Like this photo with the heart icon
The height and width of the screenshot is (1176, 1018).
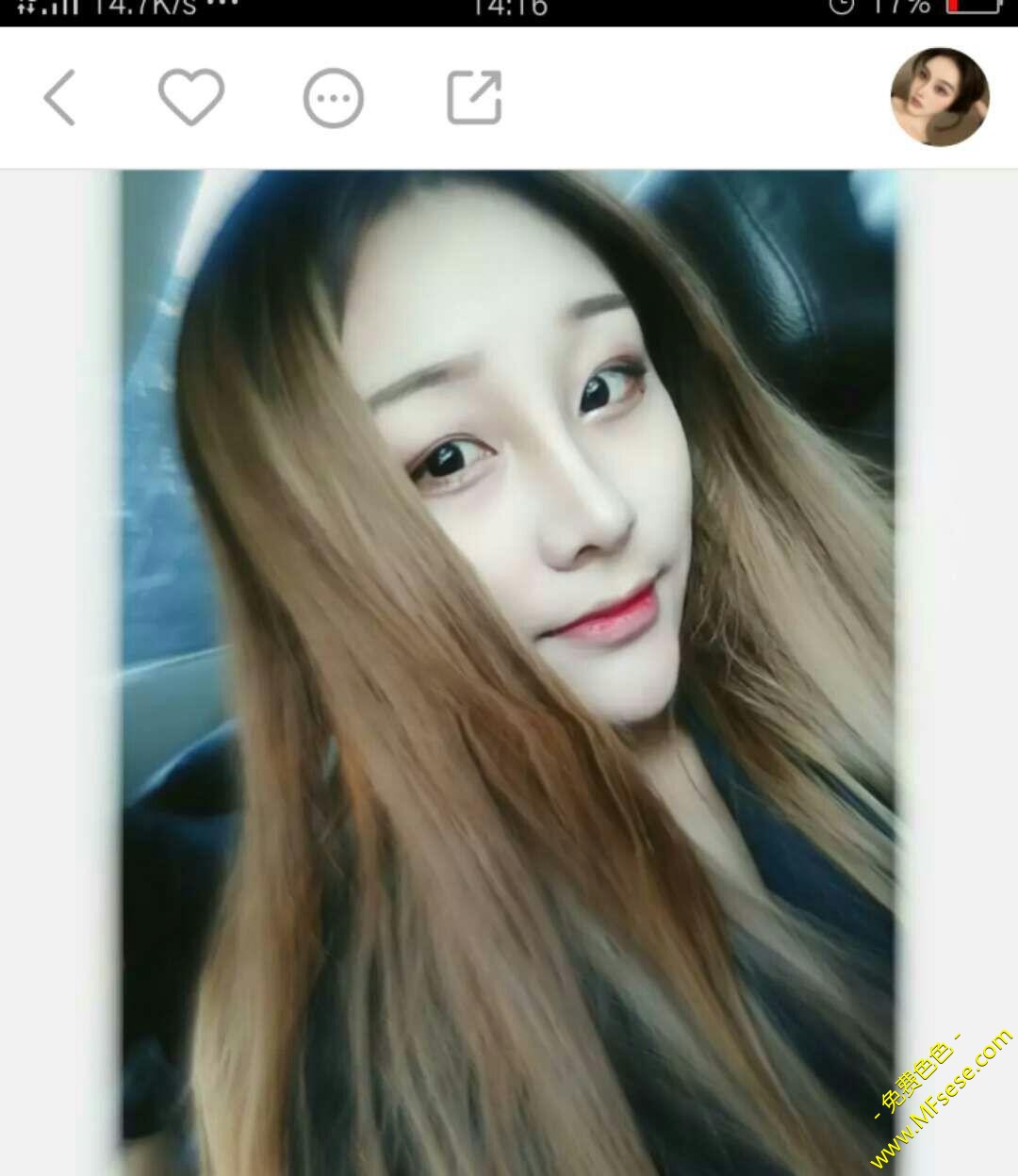click(191, 97)
